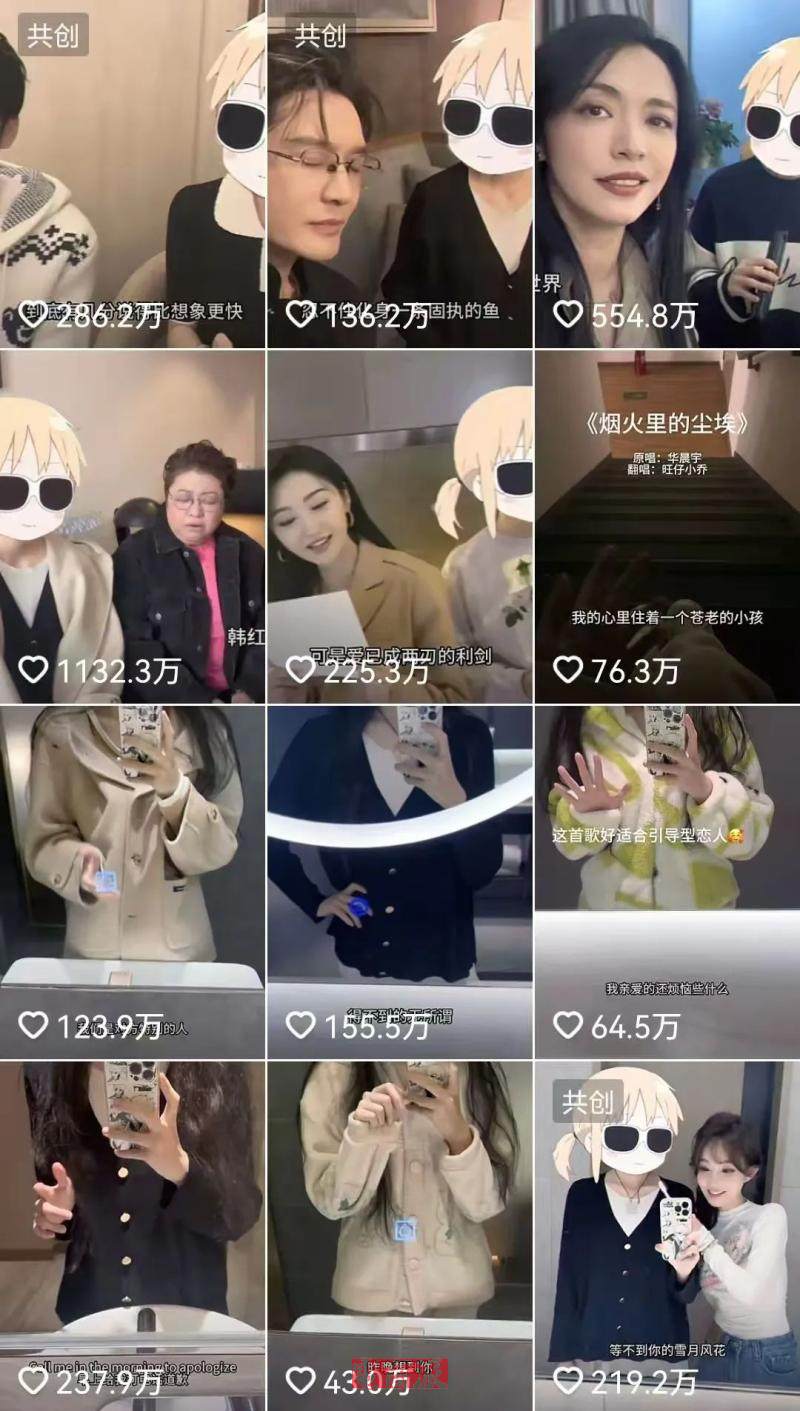The image size is (800, 1411).
Task: Open the 225.3万 likes video tile
Action: (400, 527)
